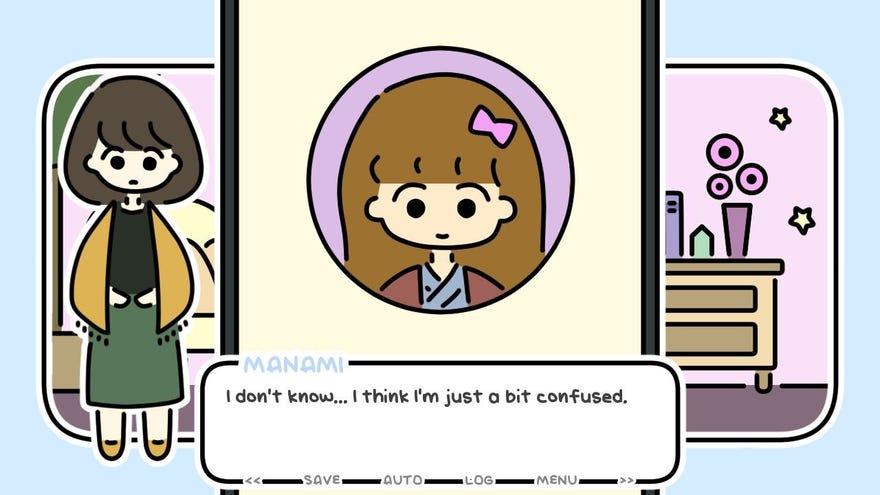Screen dimensions: 880x495
Task: Open the dialogue LOG
Action: click(x=479, y=480)
